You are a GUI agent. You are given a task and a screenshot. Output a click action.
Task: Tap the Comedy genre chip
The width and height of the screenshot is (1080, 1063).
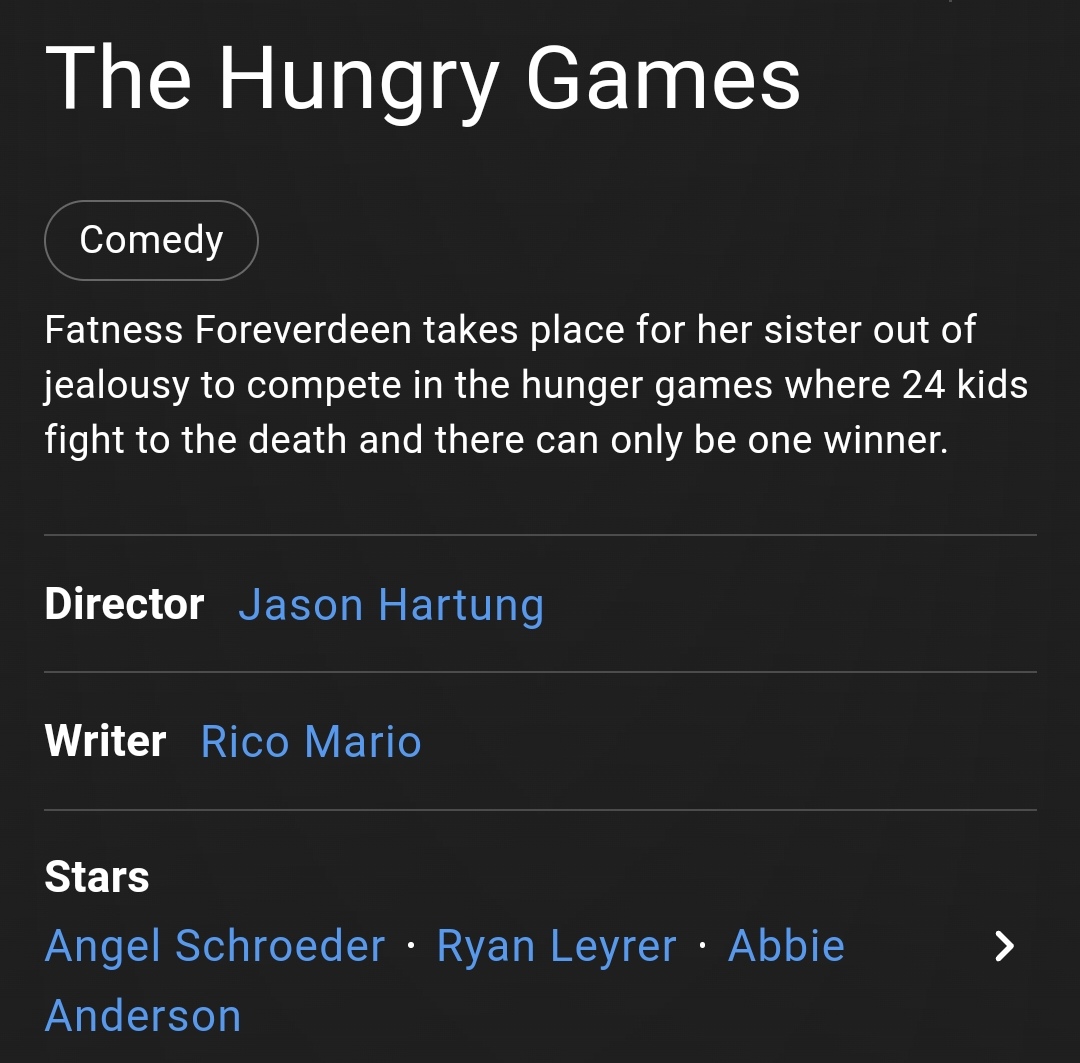coord(151,240)
